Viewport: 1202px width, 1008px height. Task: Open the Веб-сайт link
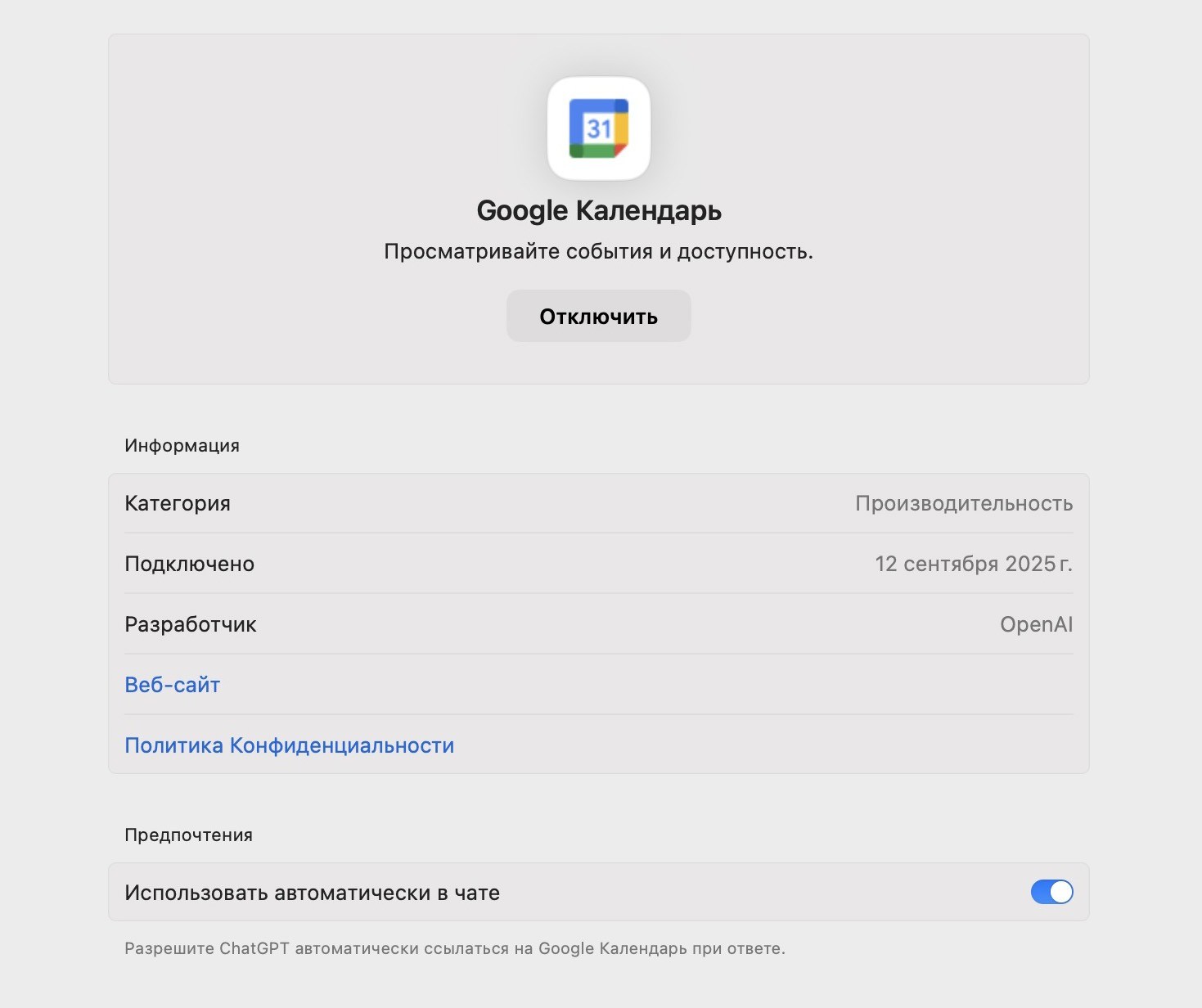(173, 685)
